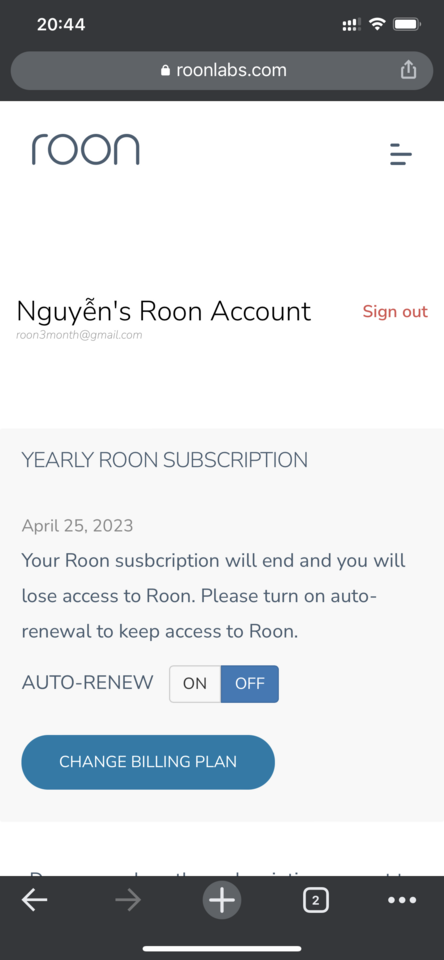Image resolution: width=444 pixels, height=960 pixels.
Task: Share the page from address bar
Action: (408, 70)
